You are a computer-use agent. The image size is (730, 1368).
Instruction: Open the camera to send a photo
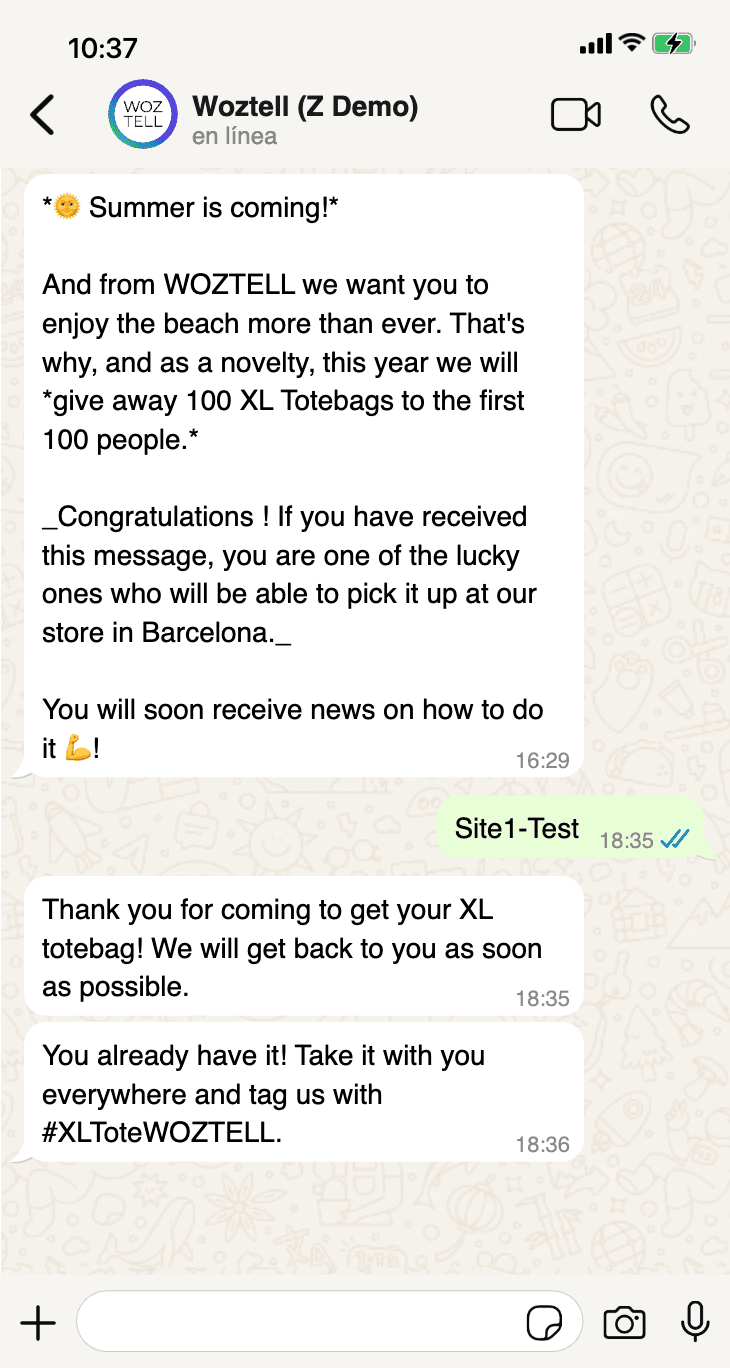pyautogui.click(x=624, y=1323)
